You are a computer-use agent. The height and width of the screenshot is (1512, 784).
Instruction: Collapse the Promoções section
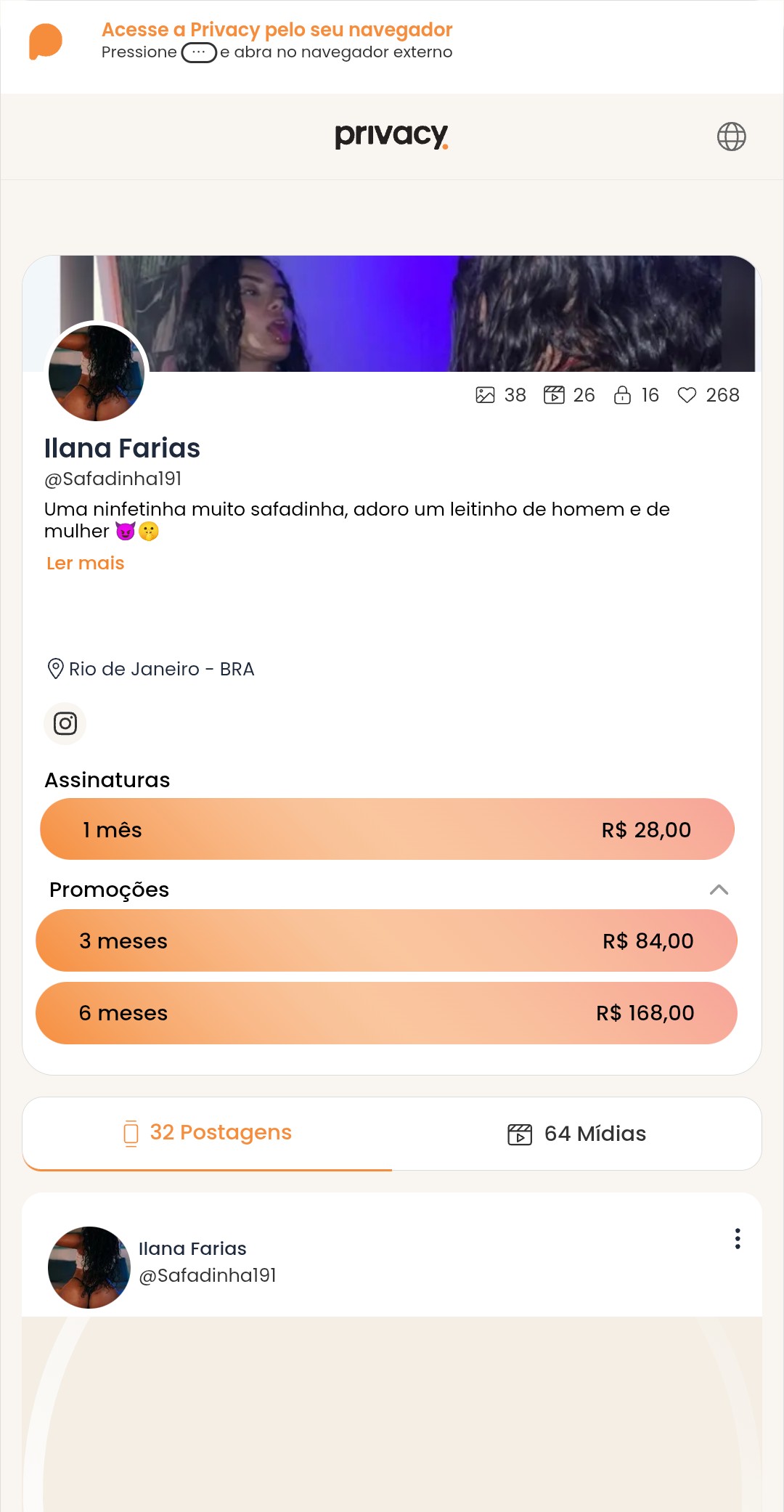tap(719, 890)
